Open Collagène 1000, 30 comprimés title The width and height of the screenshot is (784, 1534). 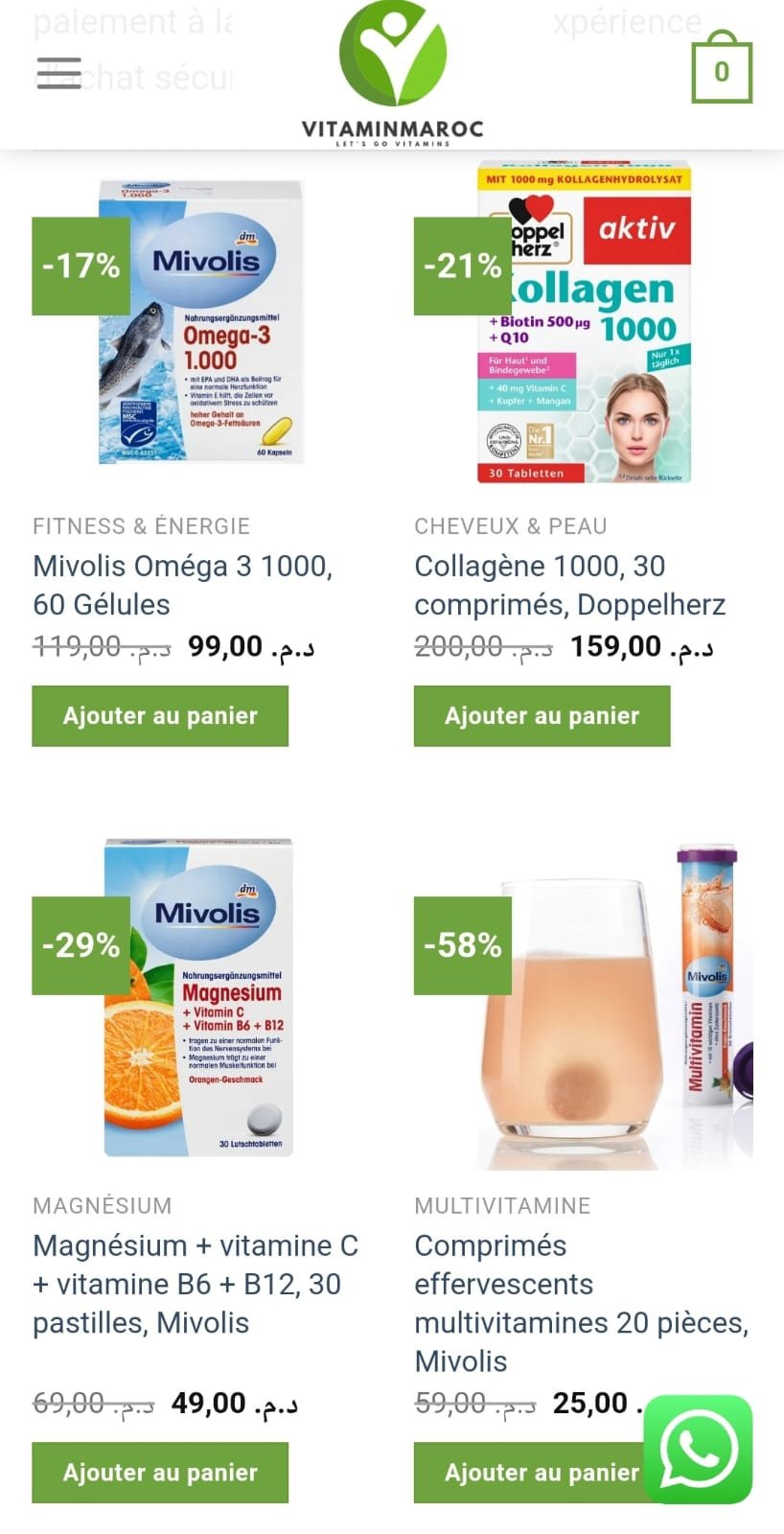(x=569, y=585)
